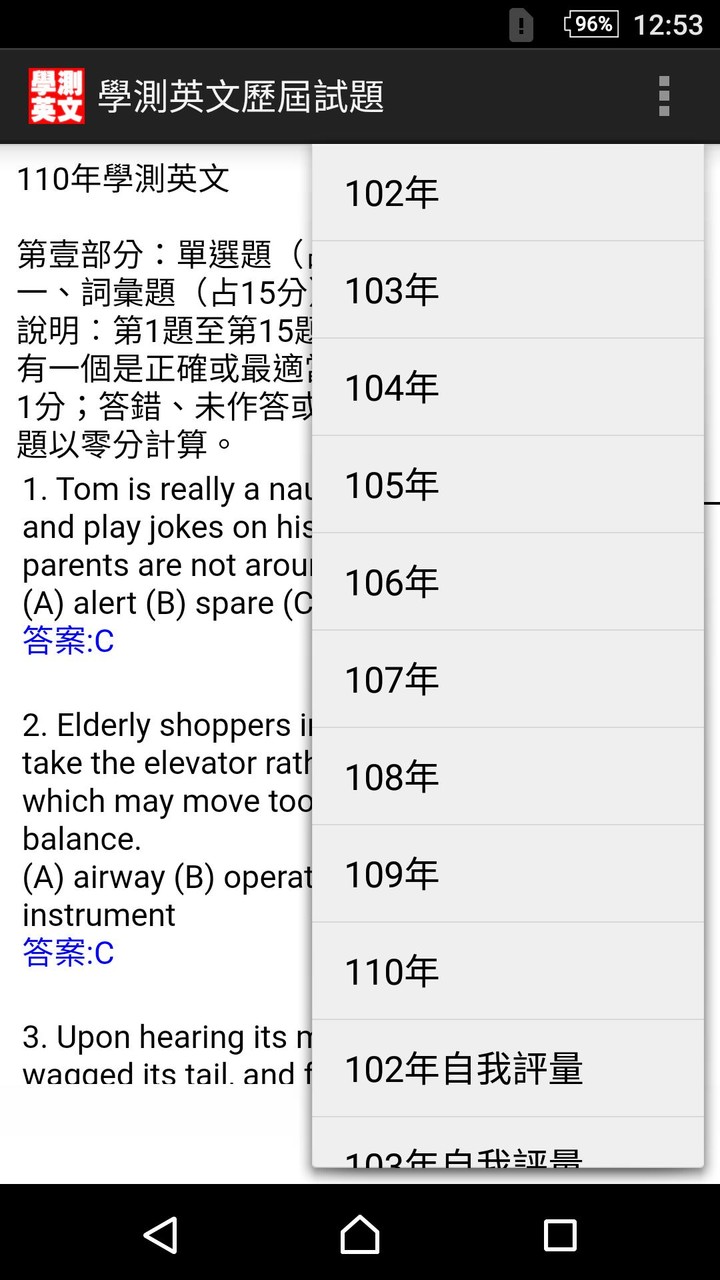Tap the blue 答案:C link under question 2
Screen dimensions: 720x1280
tap(66, 953)
